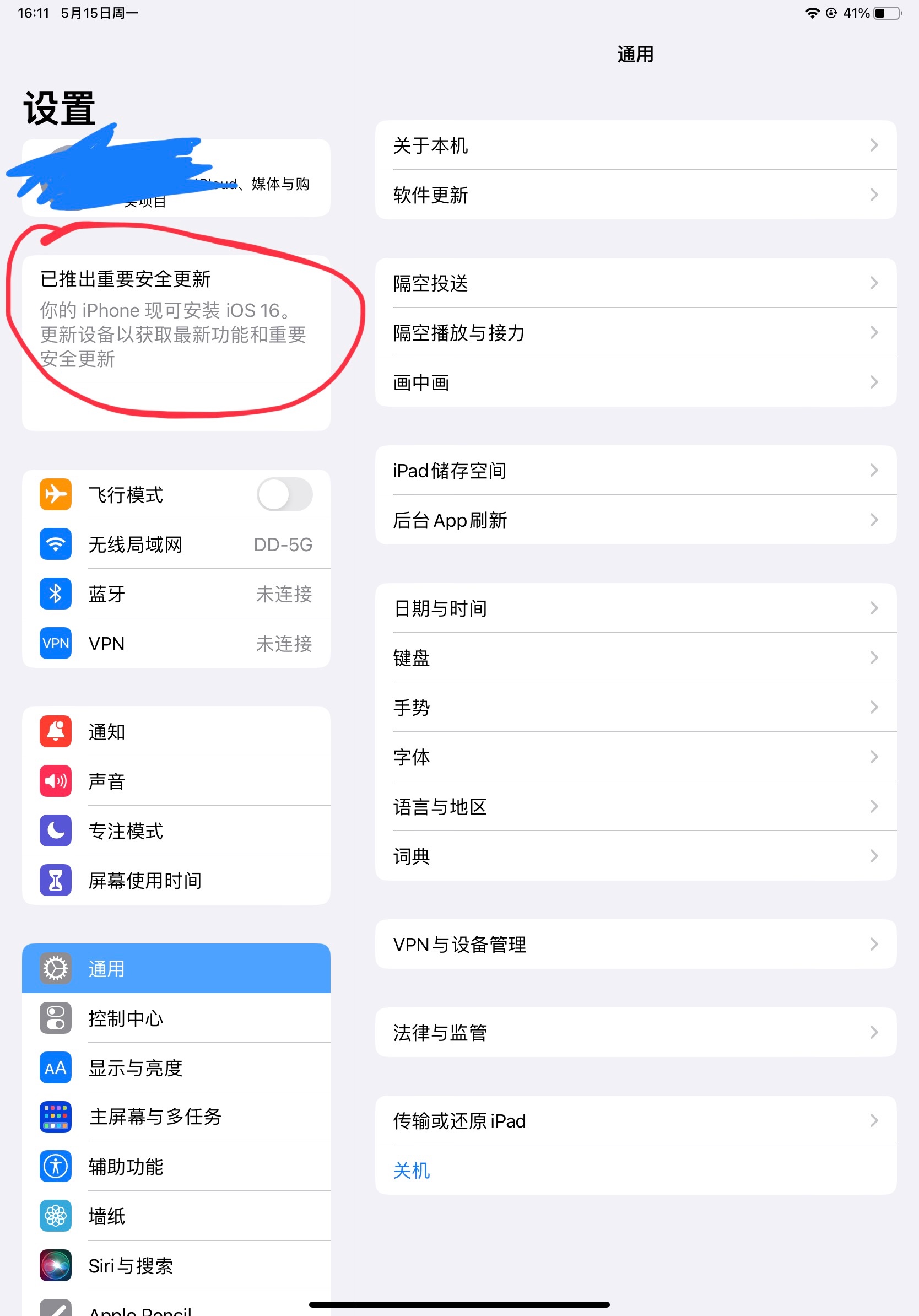Open 通知 notifications settings

(176, 732)
